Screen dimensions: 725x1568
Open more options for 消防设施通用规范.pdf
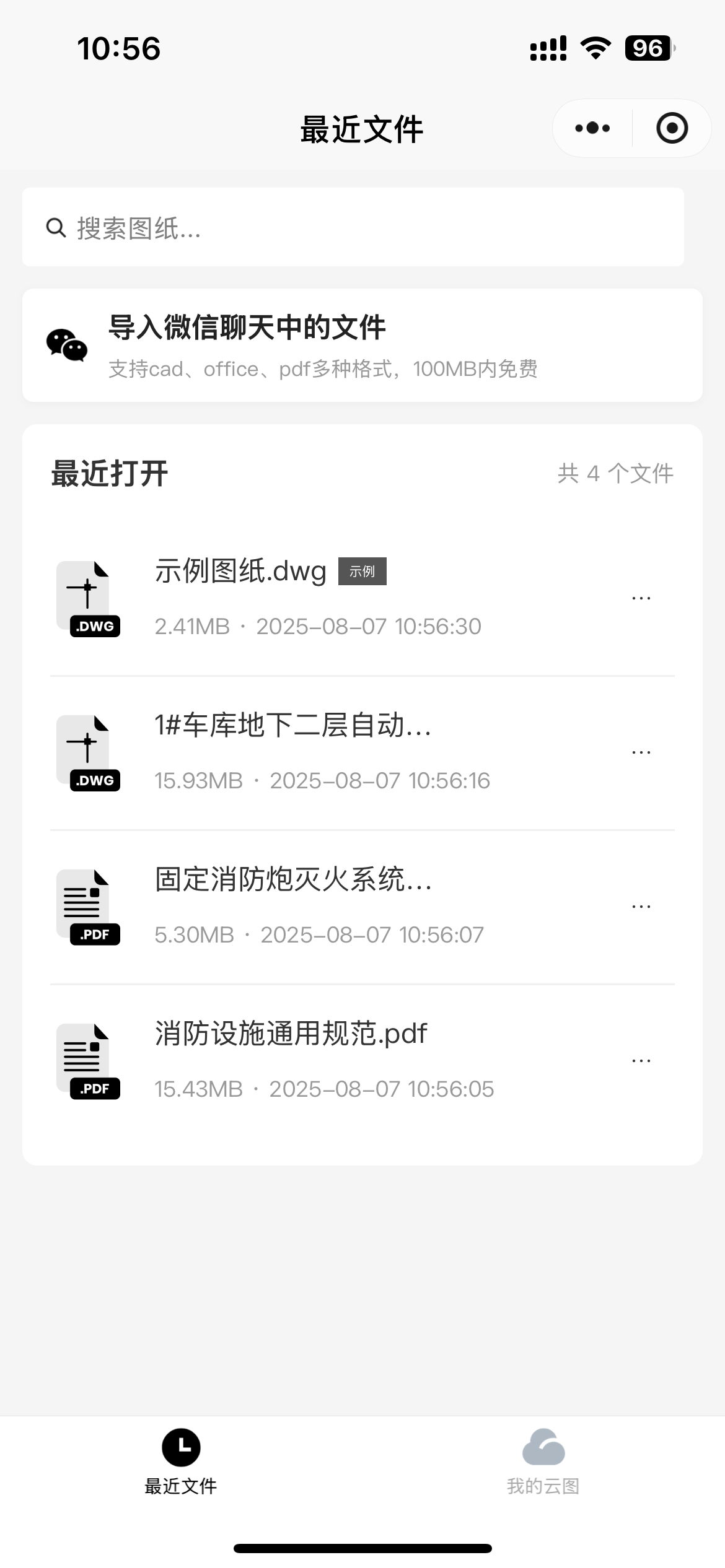click(x=640, y=1060)
